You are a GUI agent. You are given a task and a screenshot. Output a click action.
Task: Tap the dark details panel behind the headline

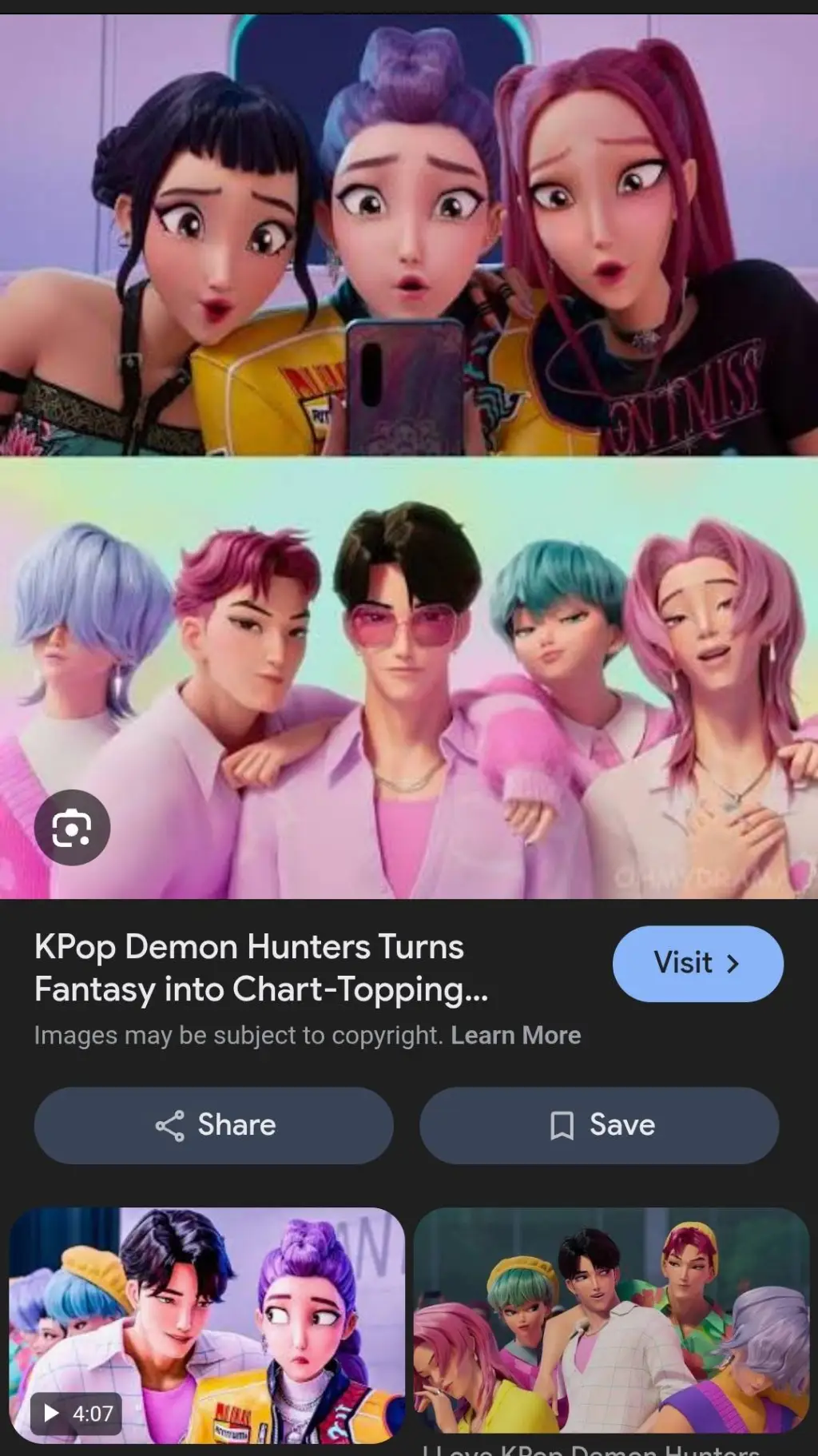click(x=409, y=1071)
